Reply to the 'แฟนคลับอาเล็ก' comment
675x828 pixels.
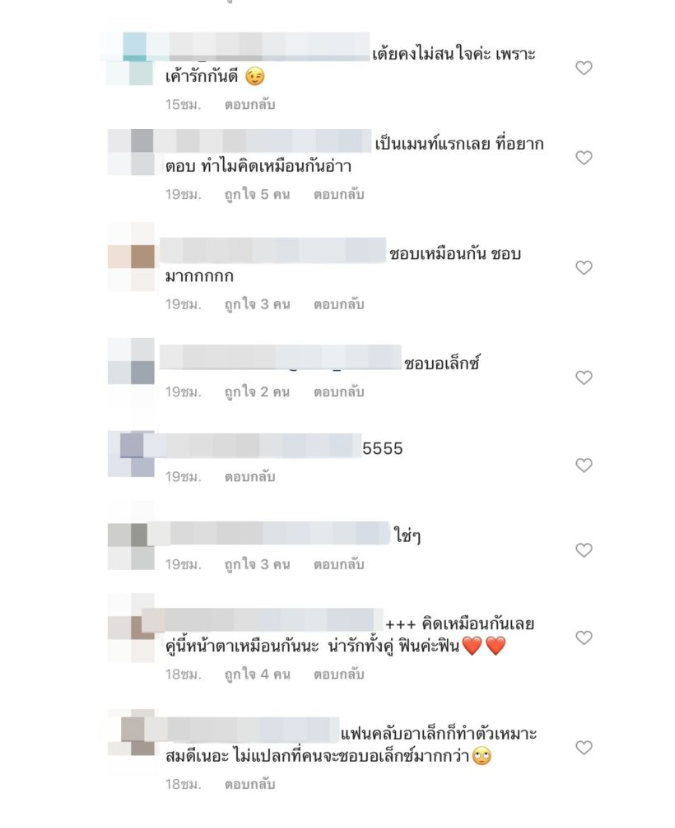pos(250,785)
